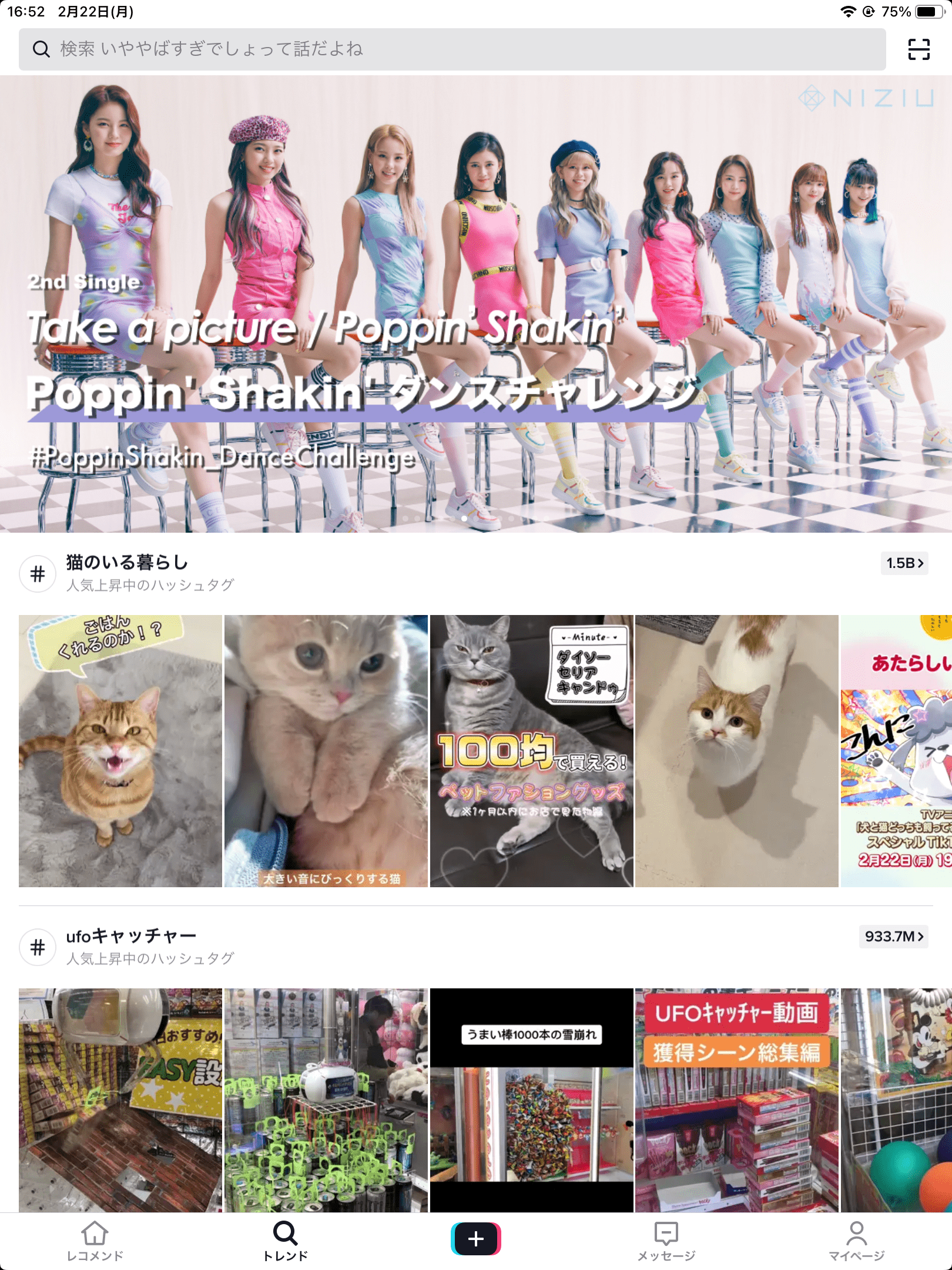Tap the search field at the top

click(x=451, y=49)
